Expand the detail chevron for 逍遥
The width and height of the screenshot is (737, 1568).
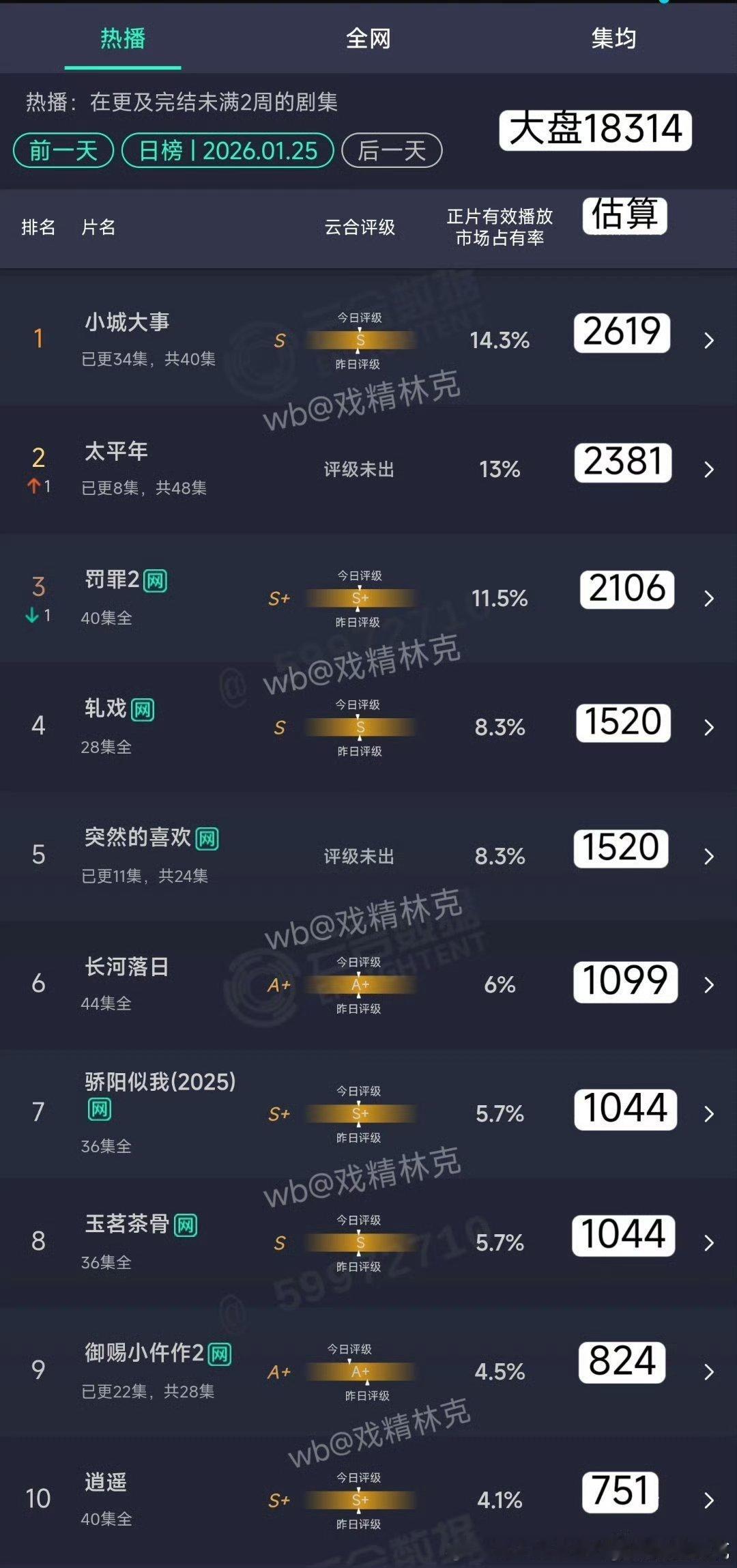coord(710,1498)
